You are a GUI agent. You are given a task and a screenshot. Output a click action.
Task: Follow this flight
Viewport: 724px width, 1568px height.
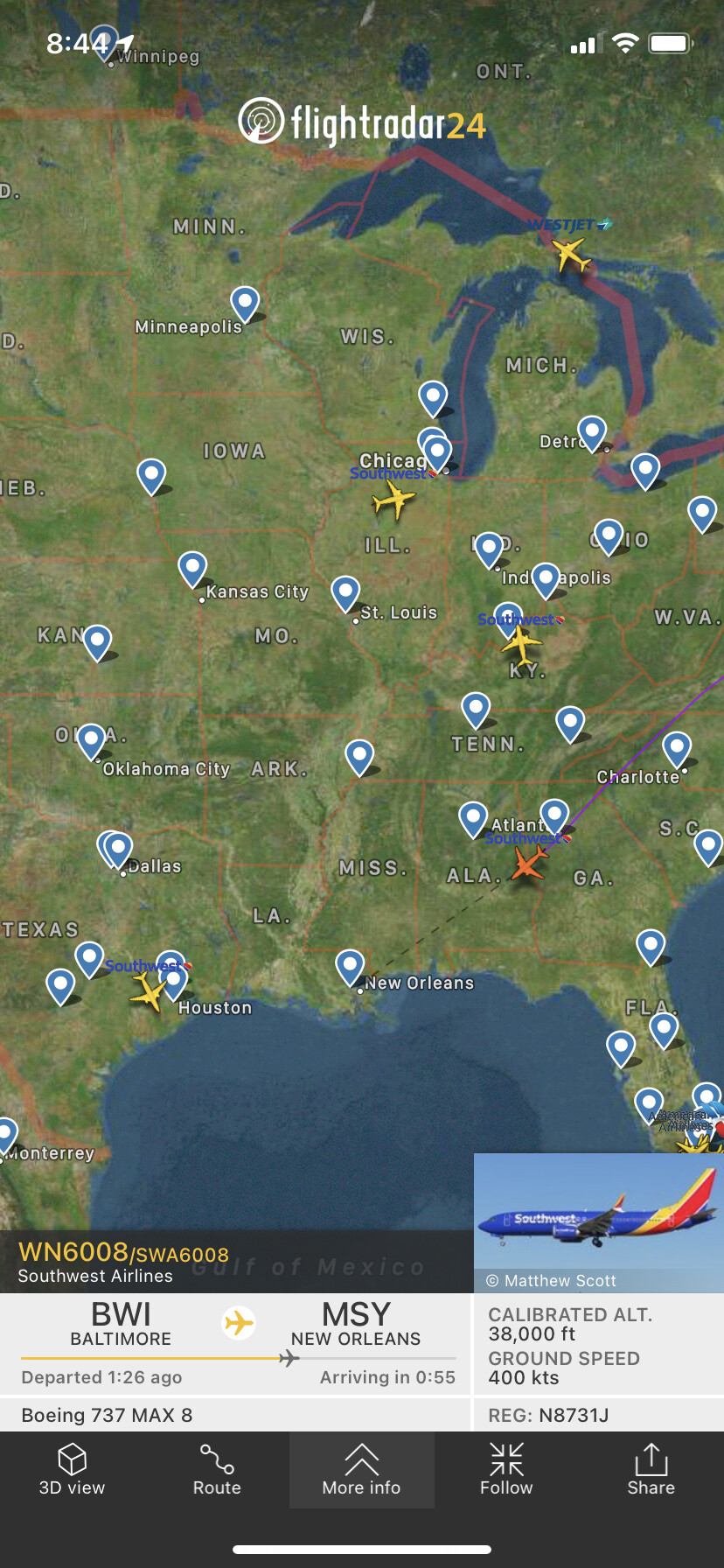(x=506, y=1470)
